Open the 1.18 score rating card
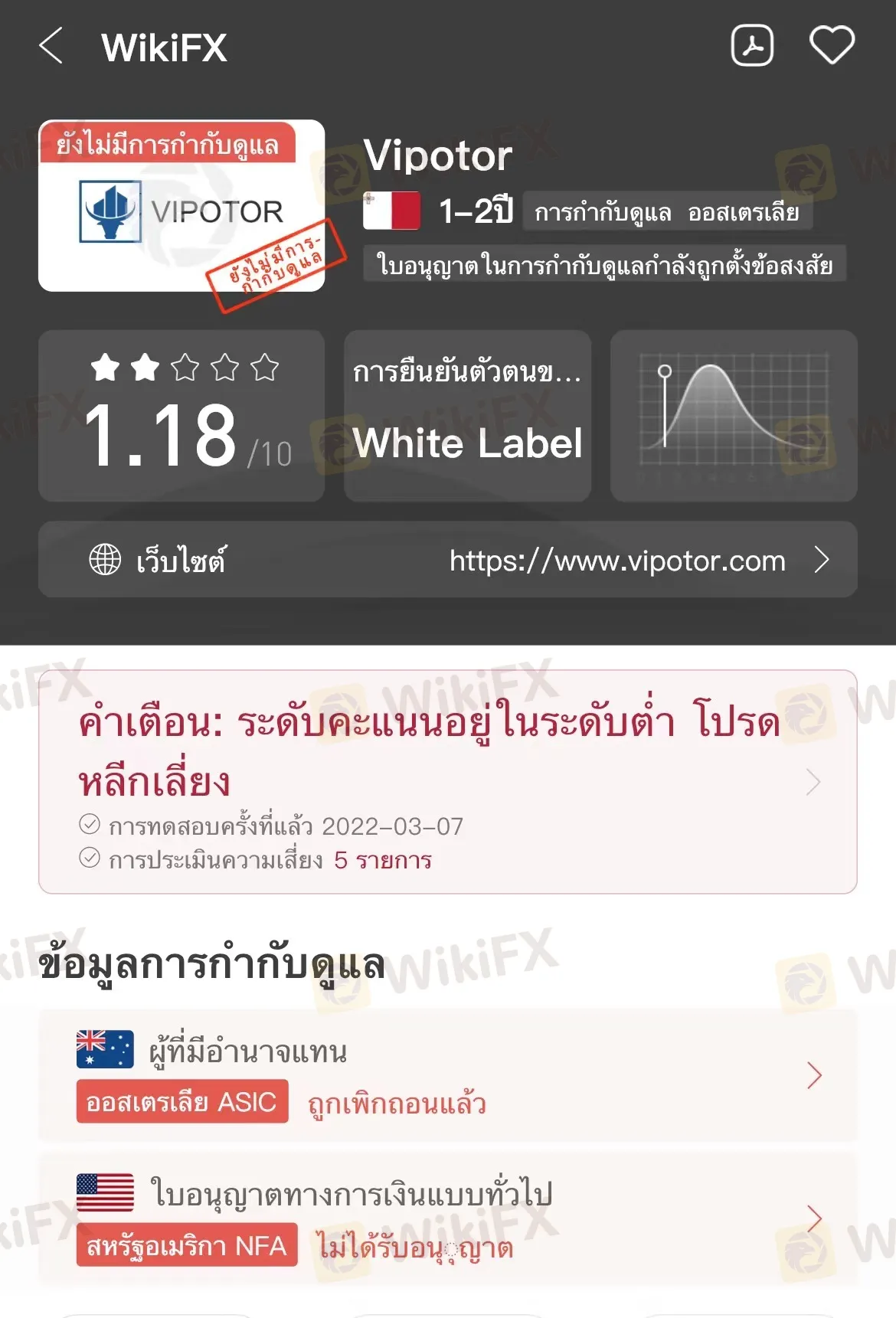Screen dimensions: 896x1318 click(181, 416)
